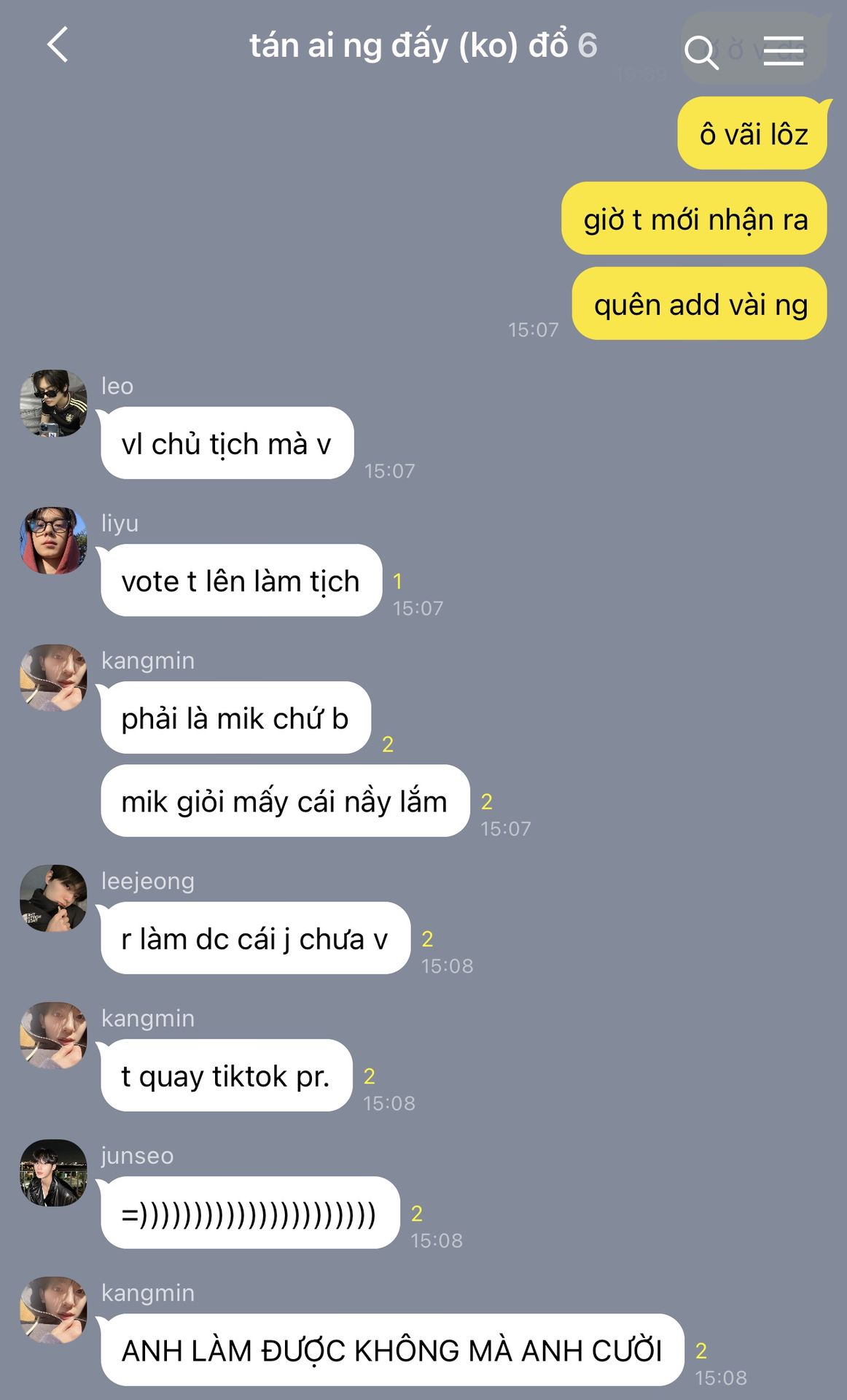Tap junseo's profile photo

coord(53,1172)
